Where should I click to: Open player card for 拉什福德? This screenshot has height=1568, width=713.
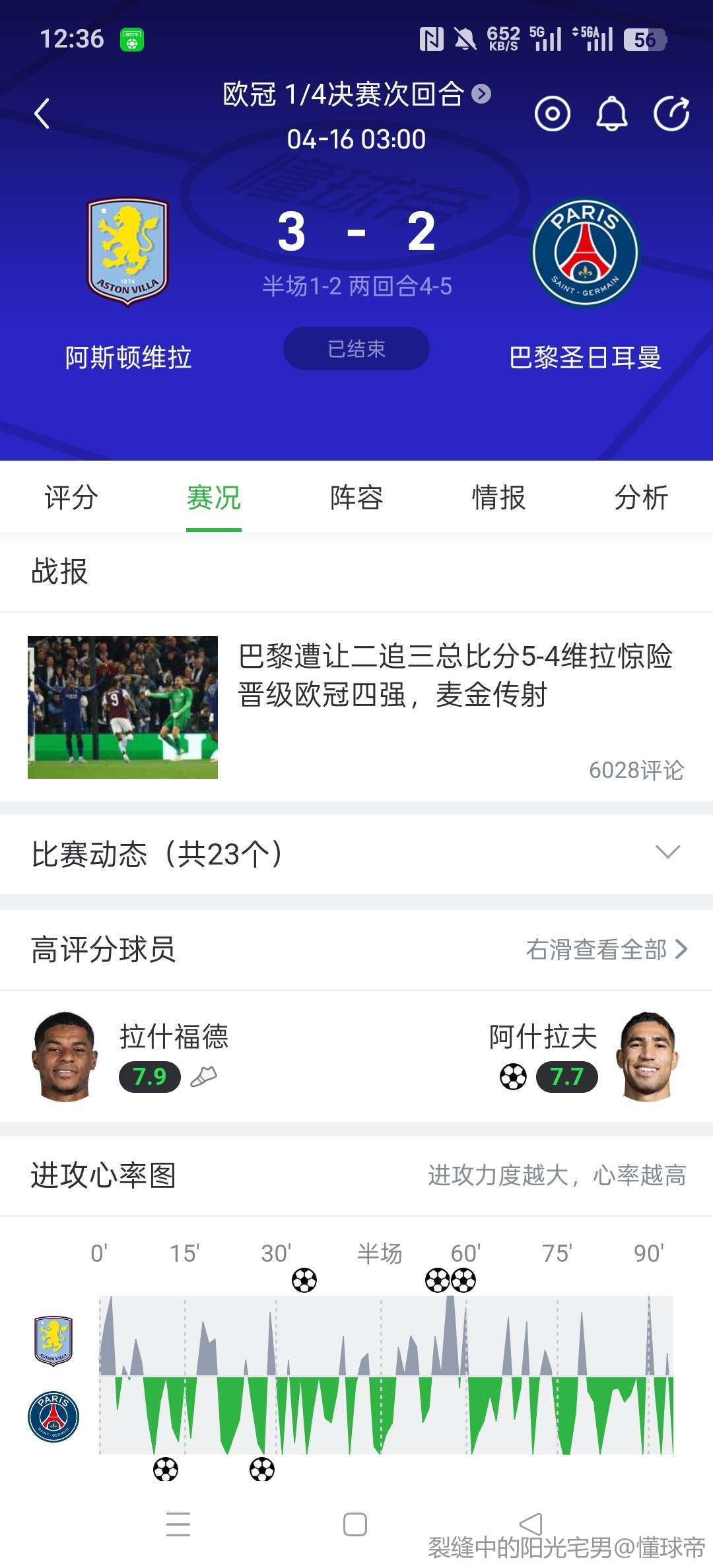(x=132, y=1056)
